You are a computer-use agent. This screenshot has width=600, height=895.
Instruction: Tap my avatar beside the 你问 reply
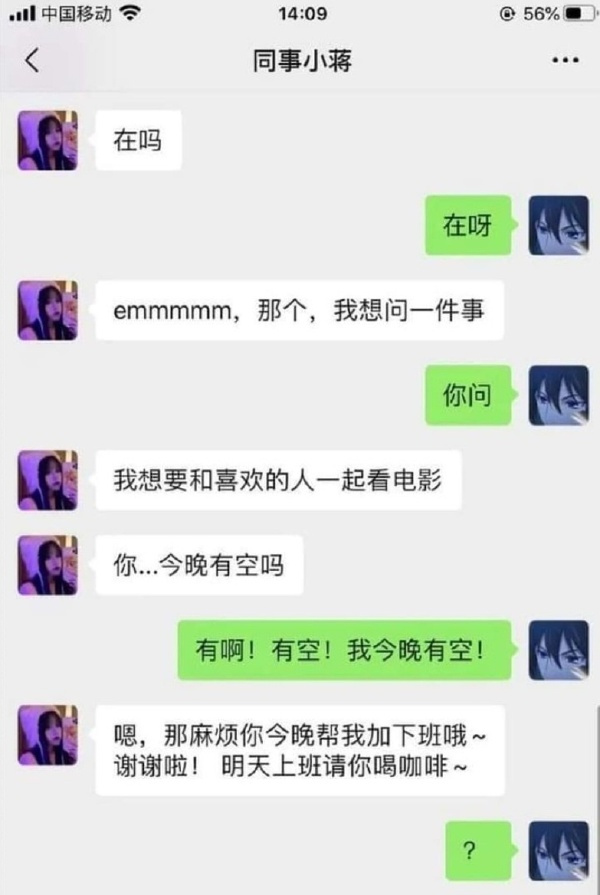click(x=558, y=395)
